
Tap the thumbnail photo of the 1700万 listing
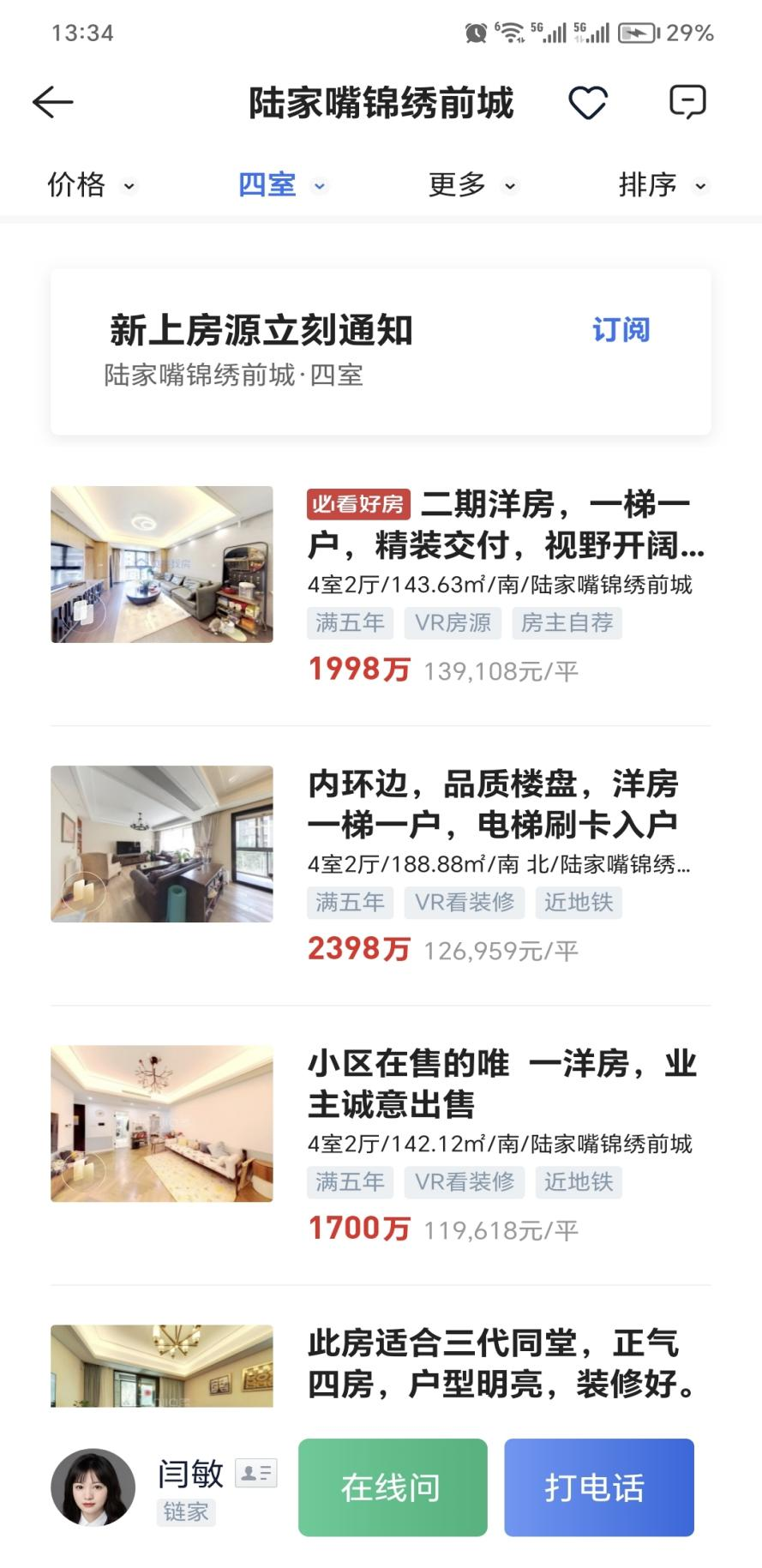[161, 1125]
